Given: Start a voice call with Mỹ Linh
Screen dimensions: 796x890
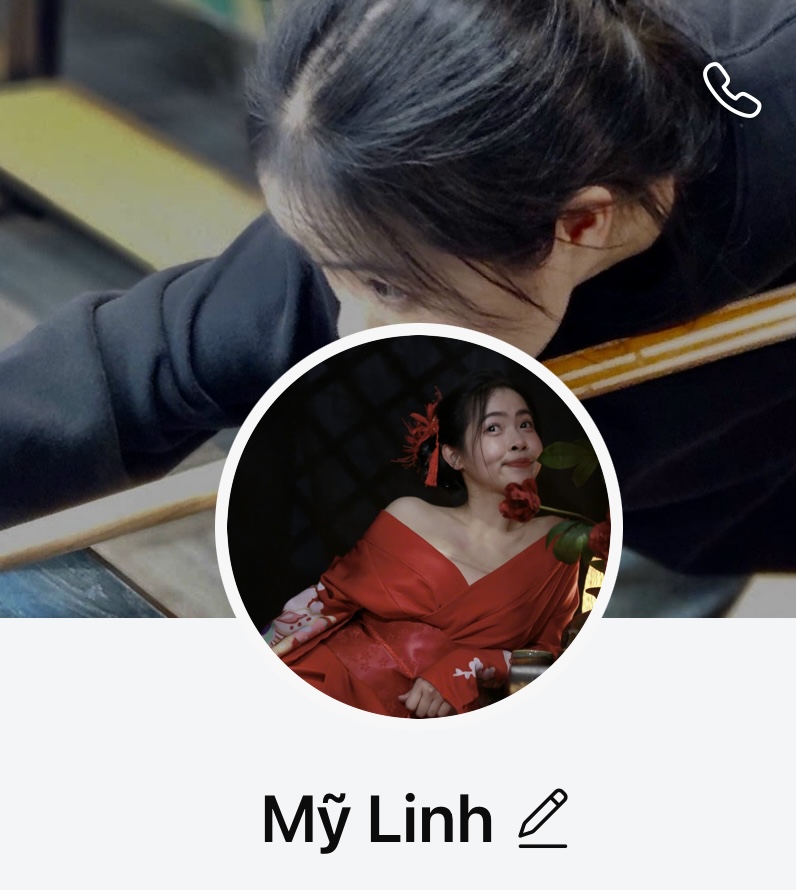Looking at the screenshot, I should pos(732,90).
